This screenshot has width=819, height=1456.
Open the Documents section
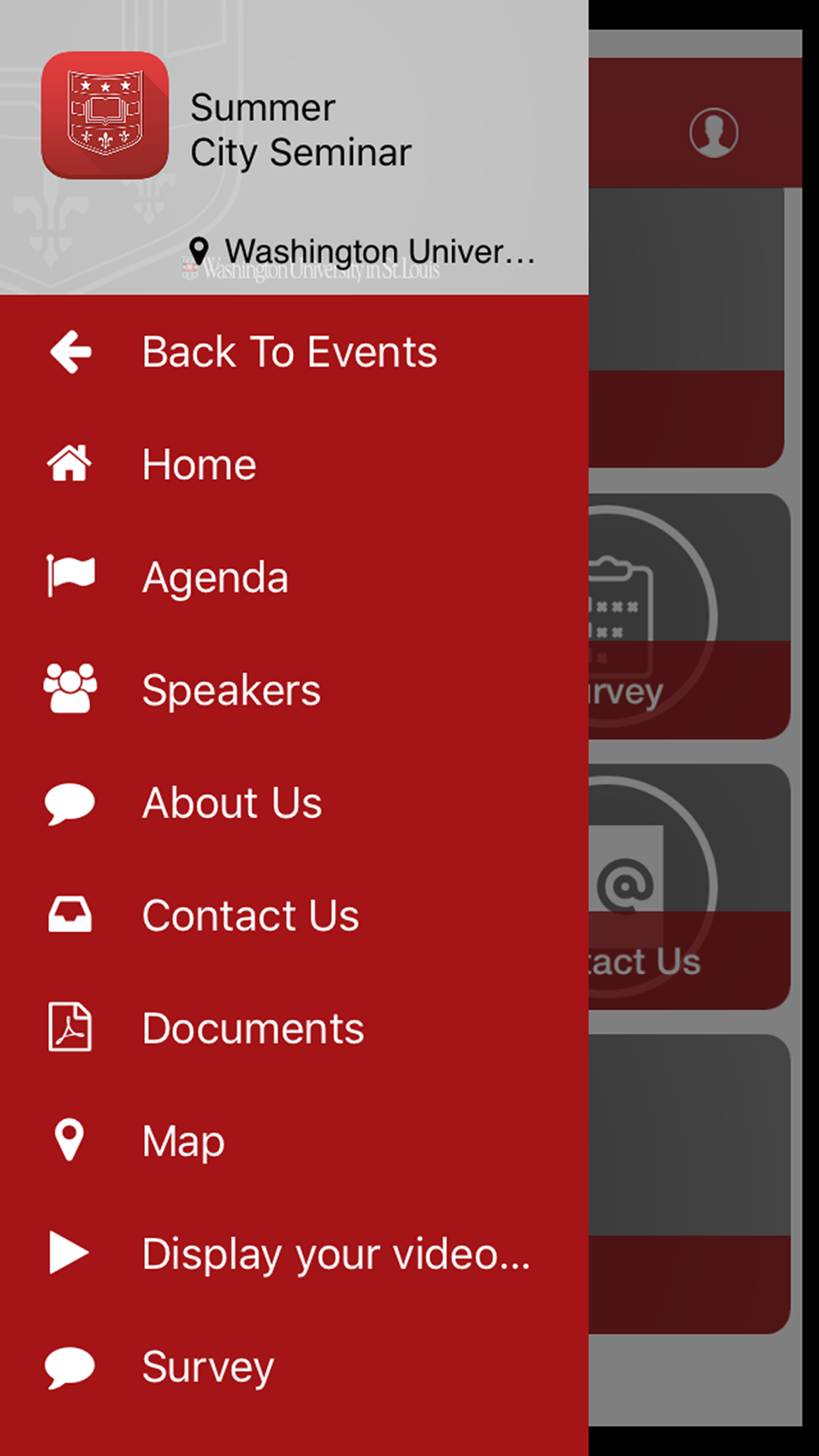tap(294, 1028)
